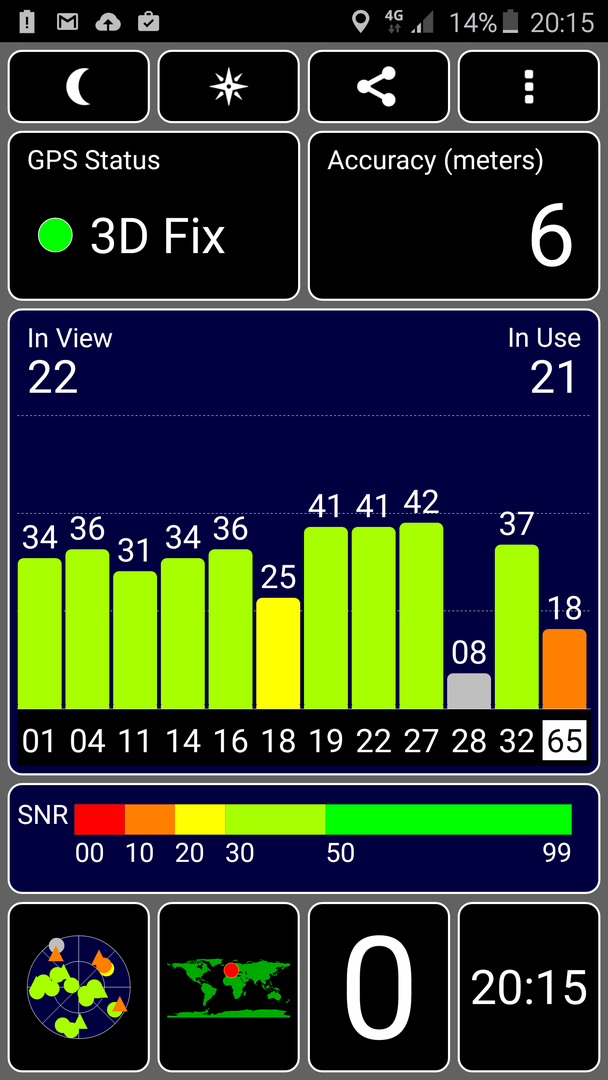Tap the GPS Status 3D Fix tile
Image resolution: width=608 pixels, height=1080 pixels.
point(154,216)
